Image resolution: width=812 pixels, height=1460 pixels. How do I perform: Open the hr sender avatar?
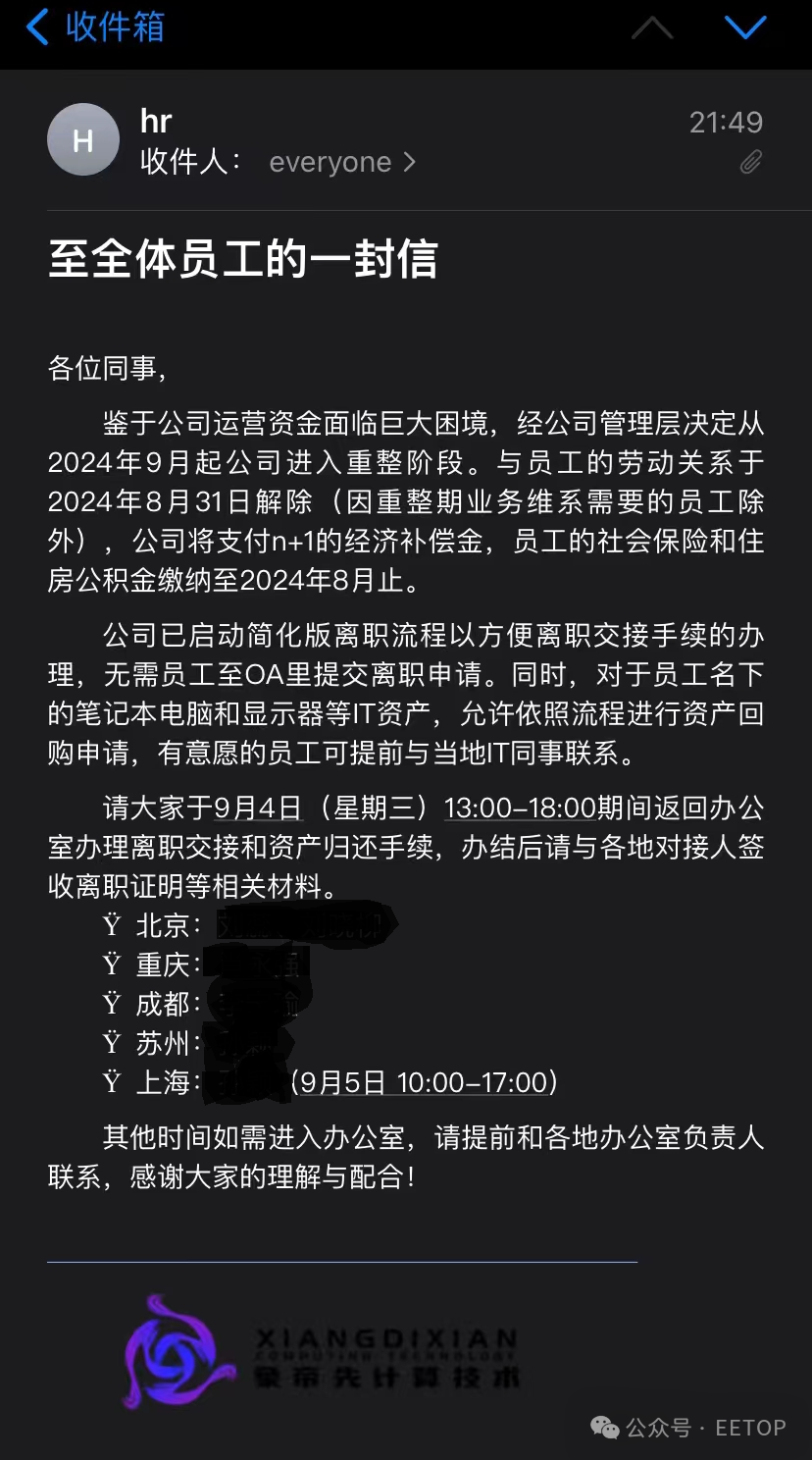point(83,139)
